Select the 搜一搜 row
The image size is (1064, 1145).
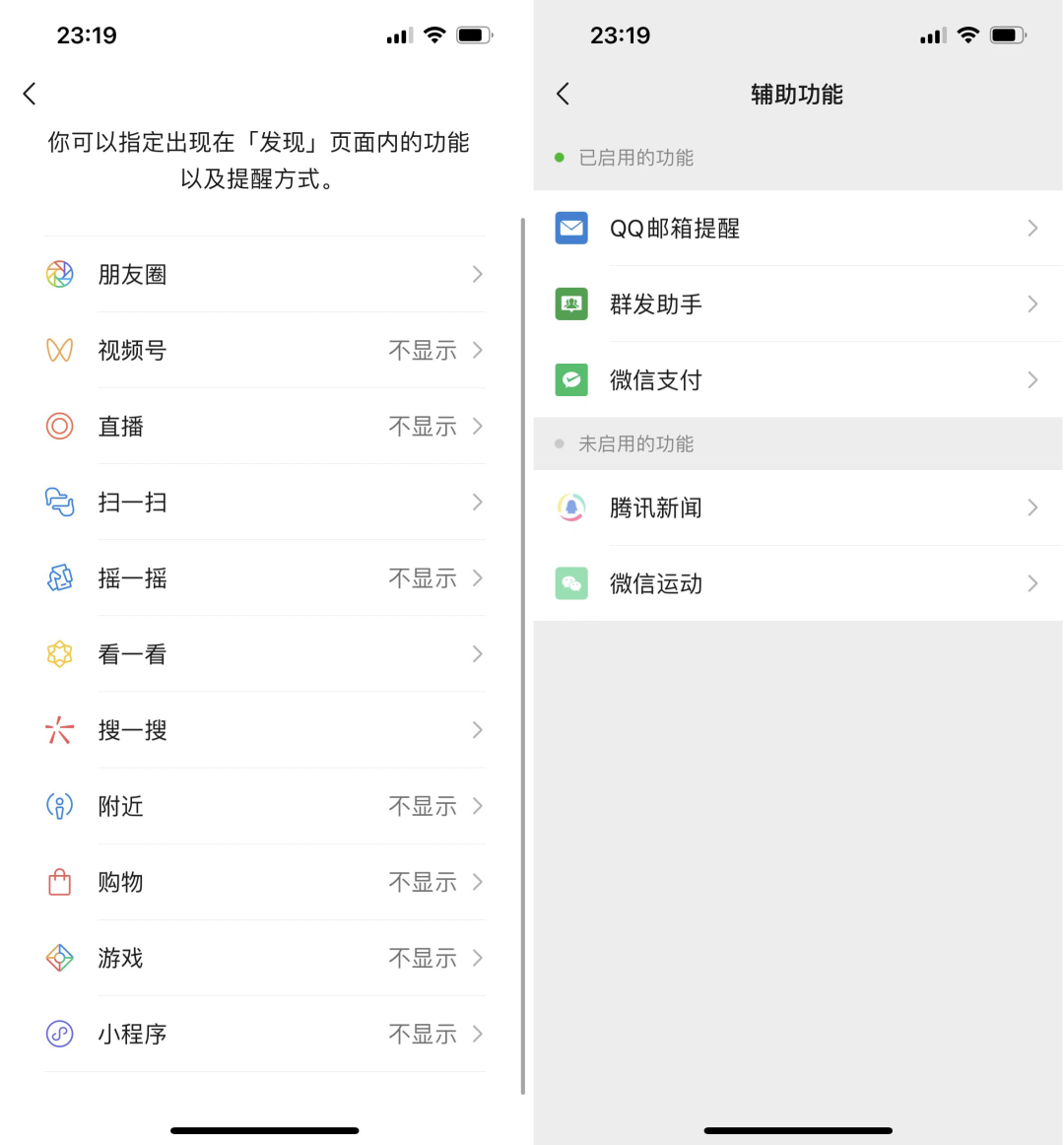tap(264, 730)
